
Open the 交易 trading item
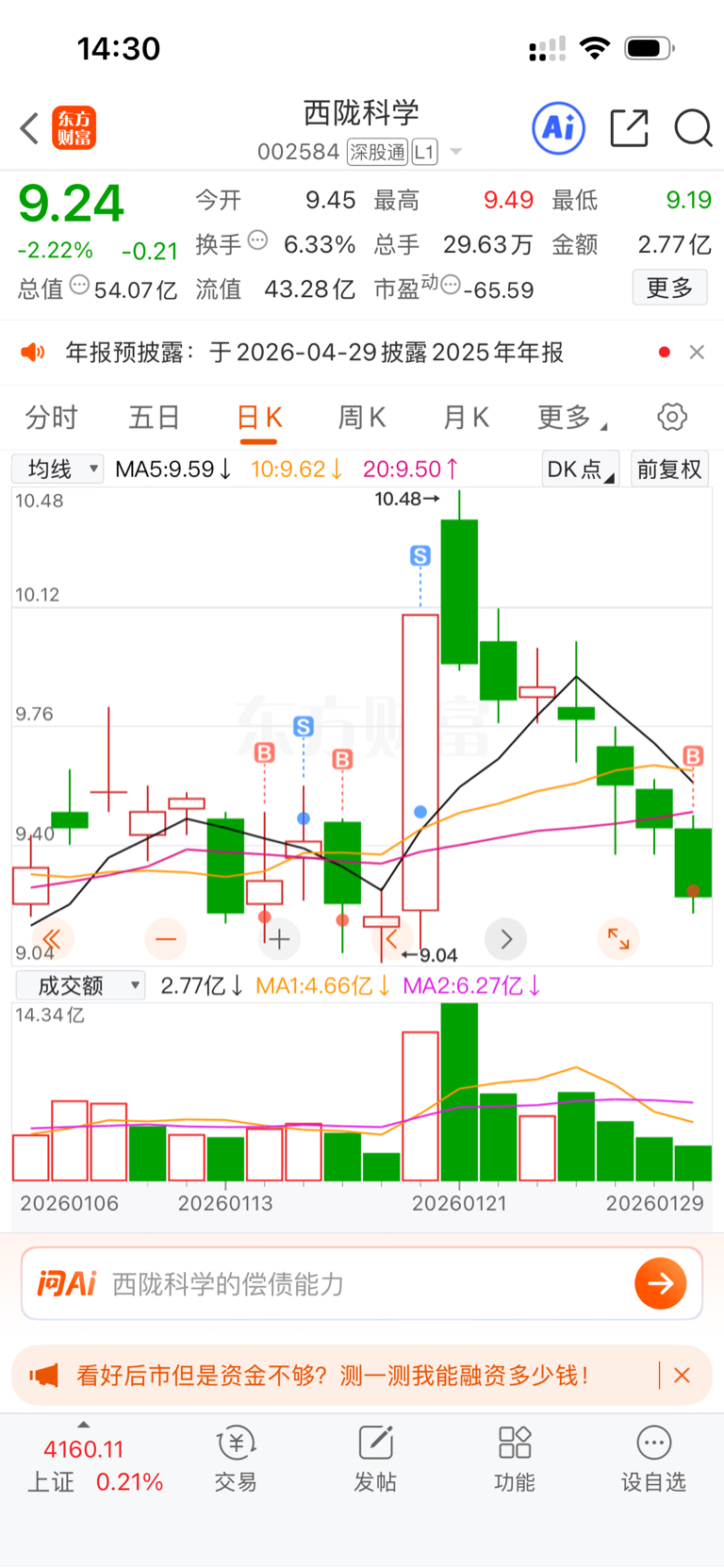[x=236, y=1459]
